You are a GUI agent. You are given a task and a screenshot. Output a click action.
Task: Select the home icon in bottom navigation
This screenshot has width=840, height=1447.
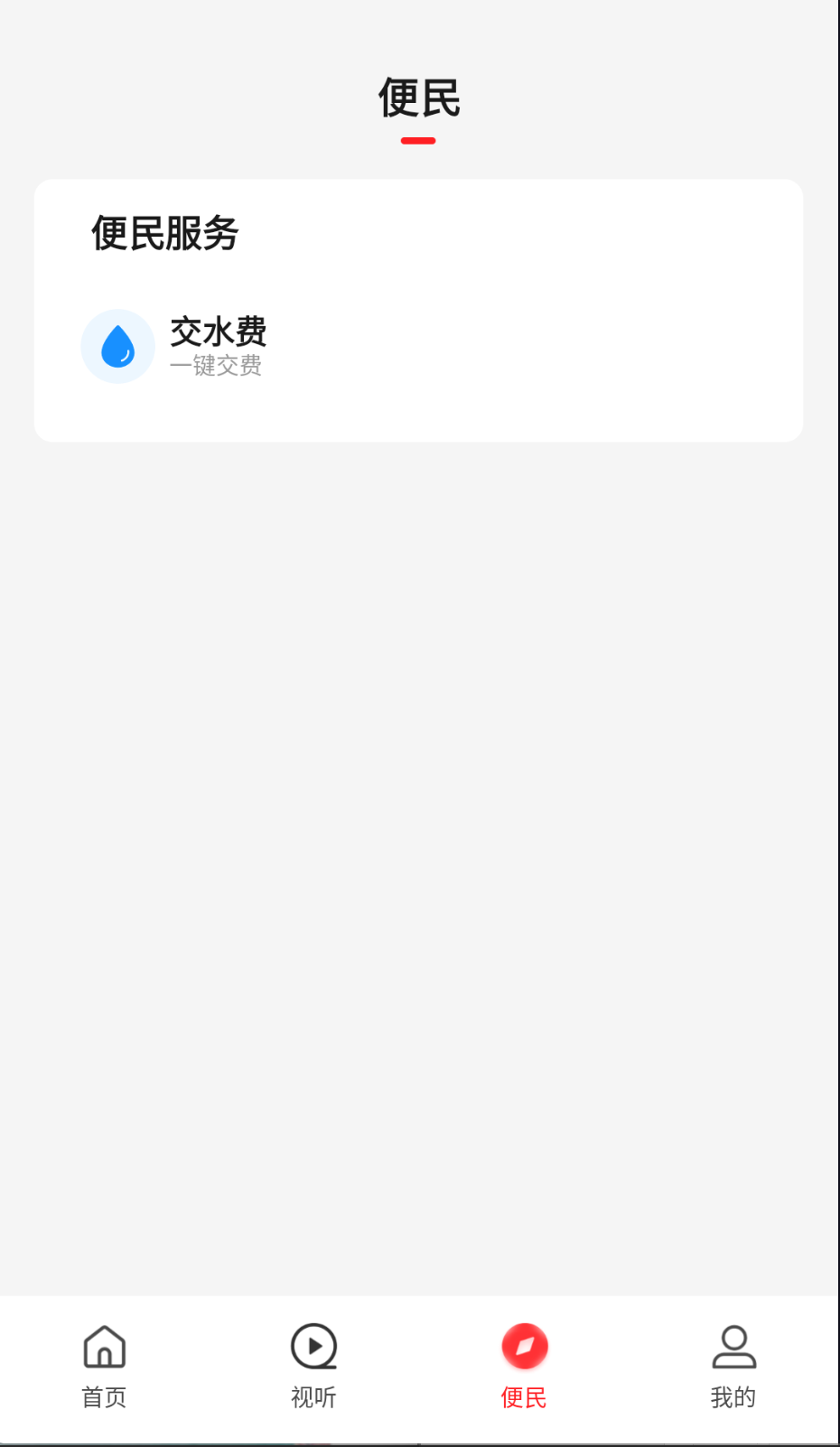[103, 1347]
